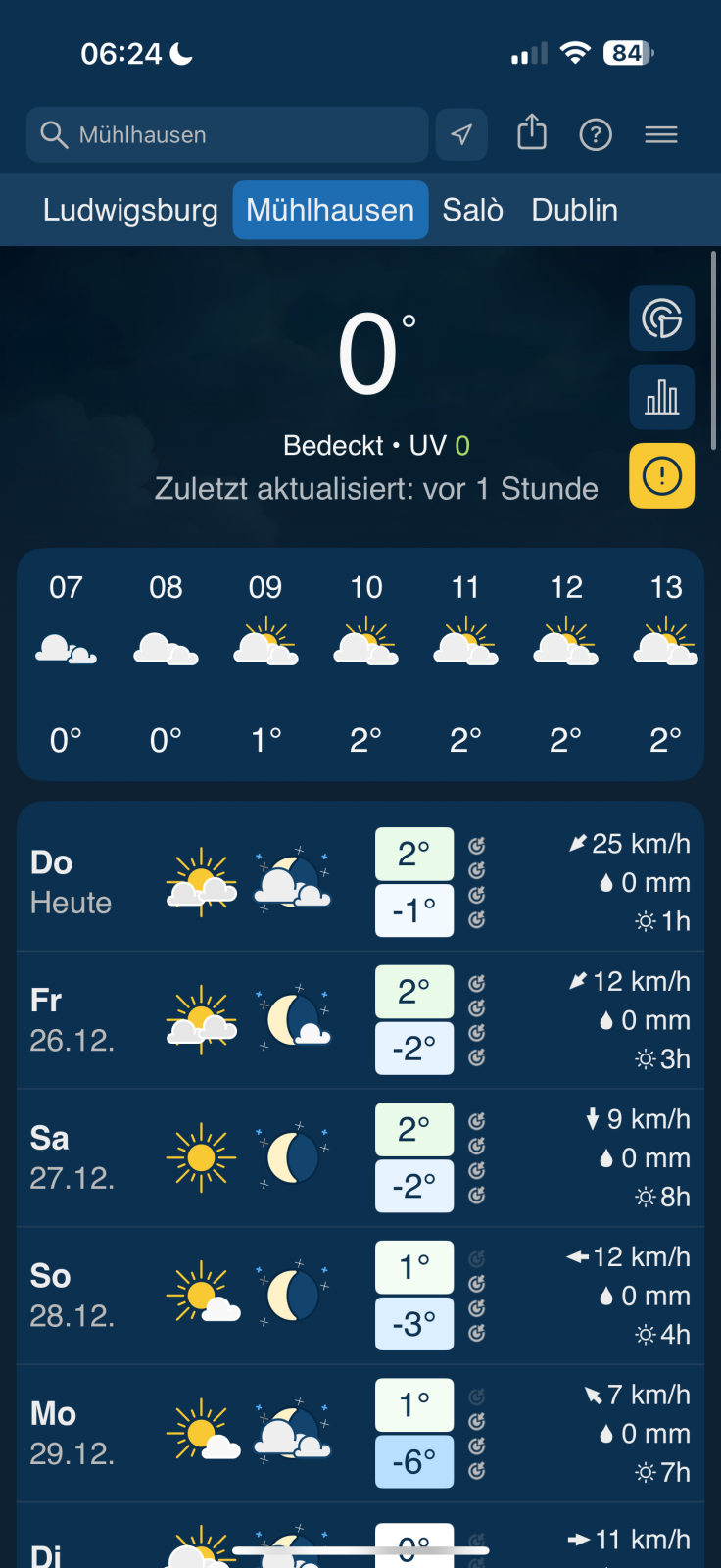The image size is (721, 1568).
Task: Switch to the Dublin location tab
Action: pos(574,209)
